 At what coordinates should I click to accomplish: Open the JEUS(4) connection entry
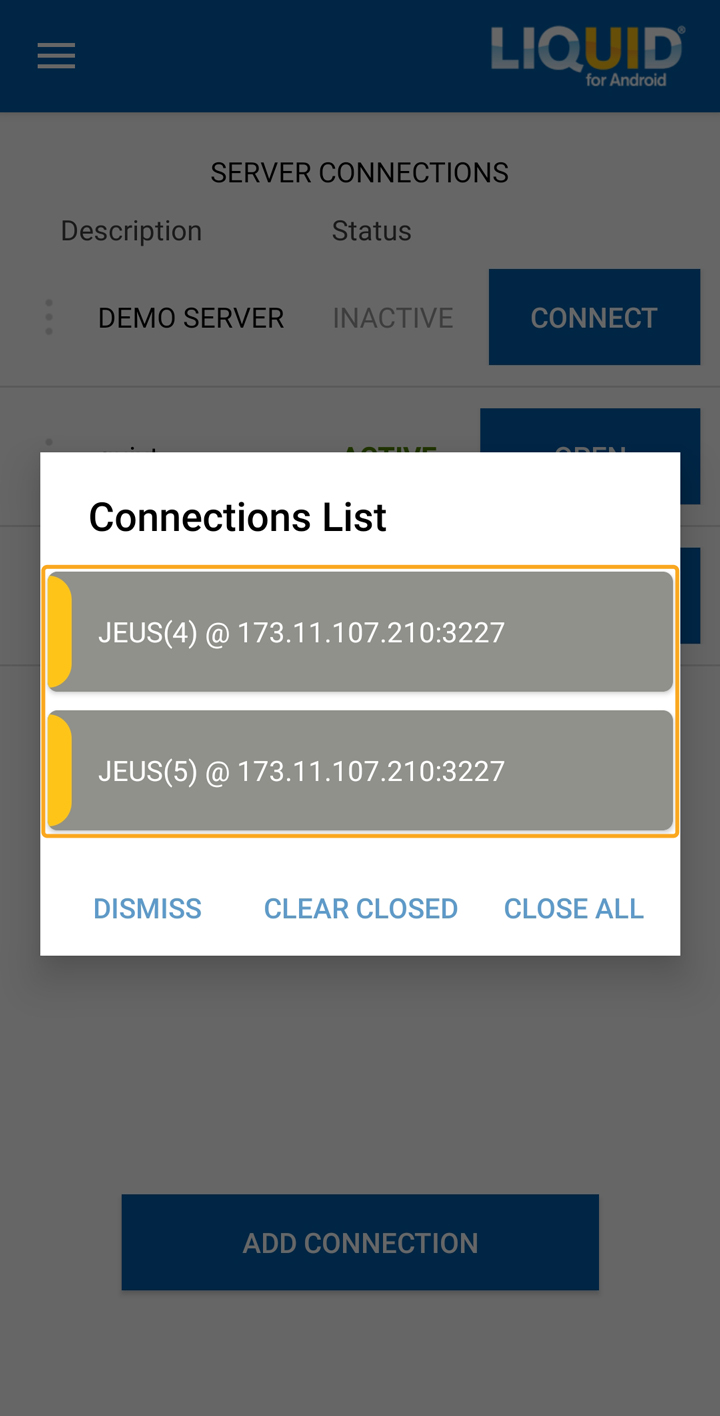(x=360, y=631)
